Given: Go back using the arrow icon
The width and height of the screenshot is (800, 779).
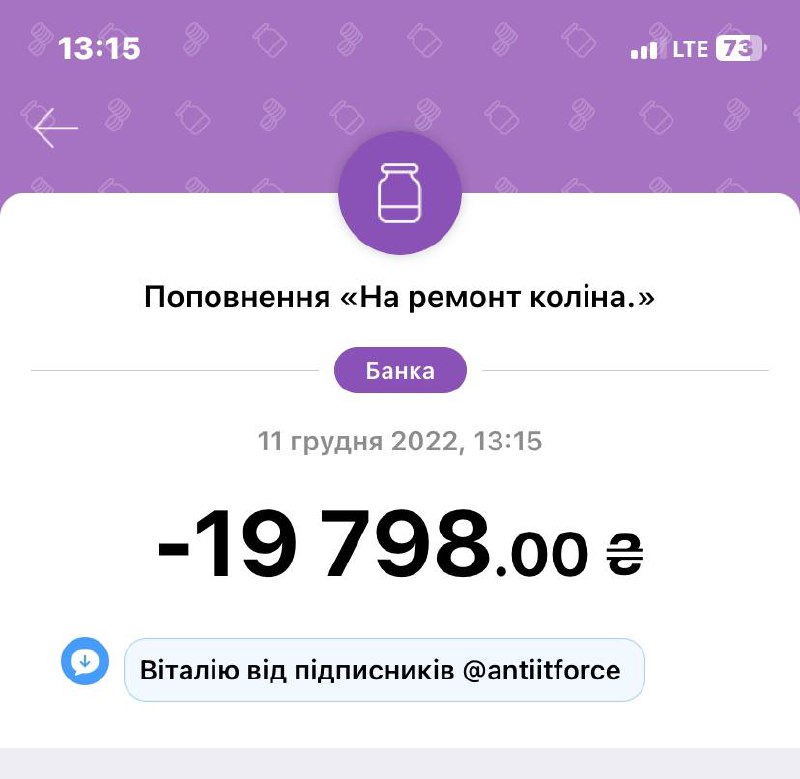Looking at the screenshot, I should coord(55,128).
